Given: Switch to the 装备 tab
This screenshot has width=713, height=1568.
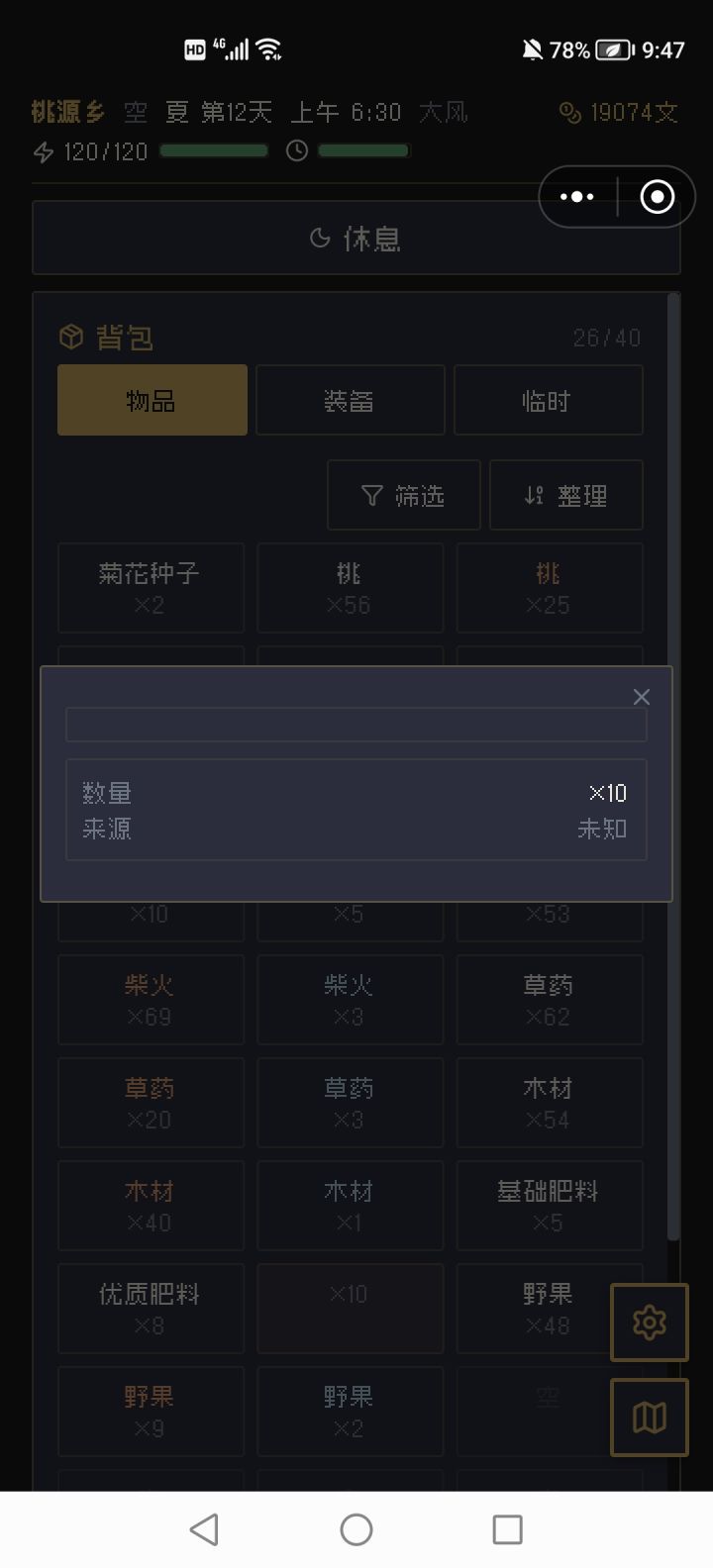Looking at the screenshot, I should (x=350, y=399).
